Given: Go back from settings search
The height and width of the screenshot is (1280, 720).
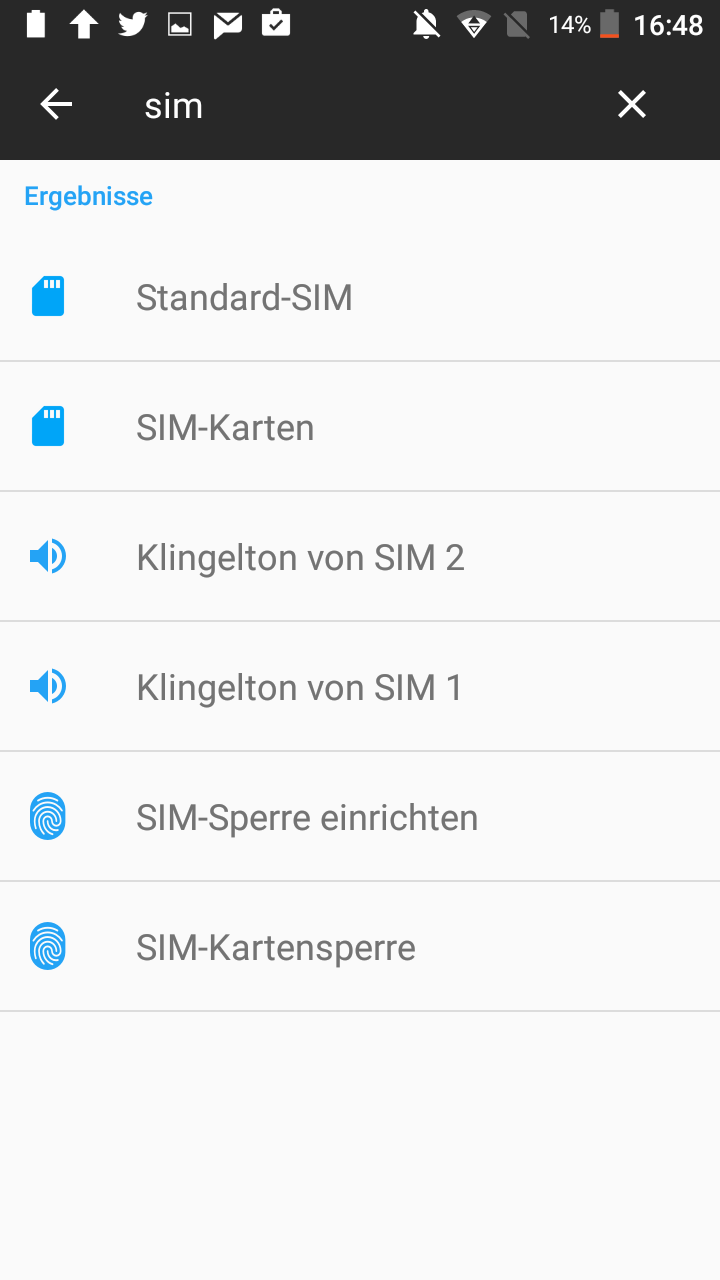Looking at the screenshot, I should pyautogui.click(x=56, y=104).
